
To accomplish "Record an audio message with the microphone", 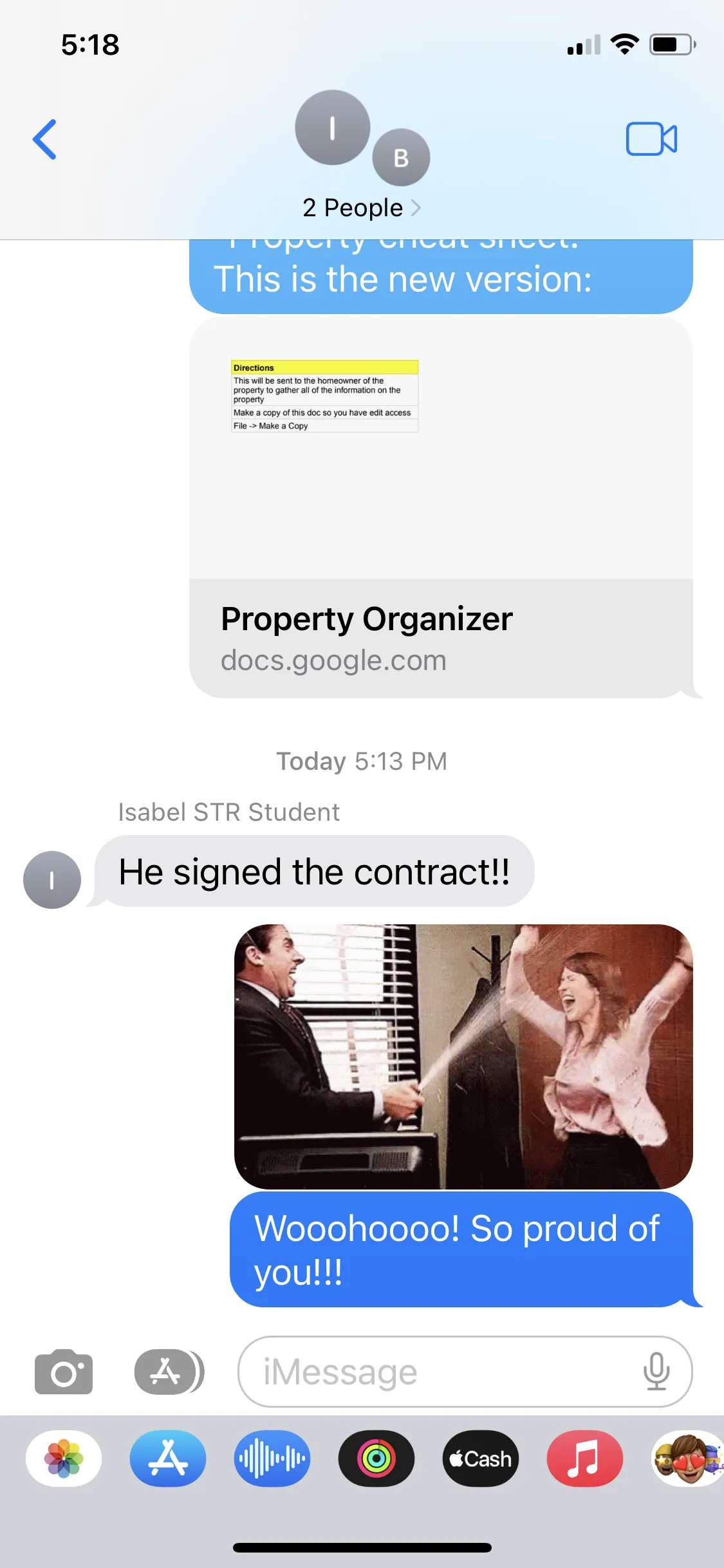I will 656,1372.
